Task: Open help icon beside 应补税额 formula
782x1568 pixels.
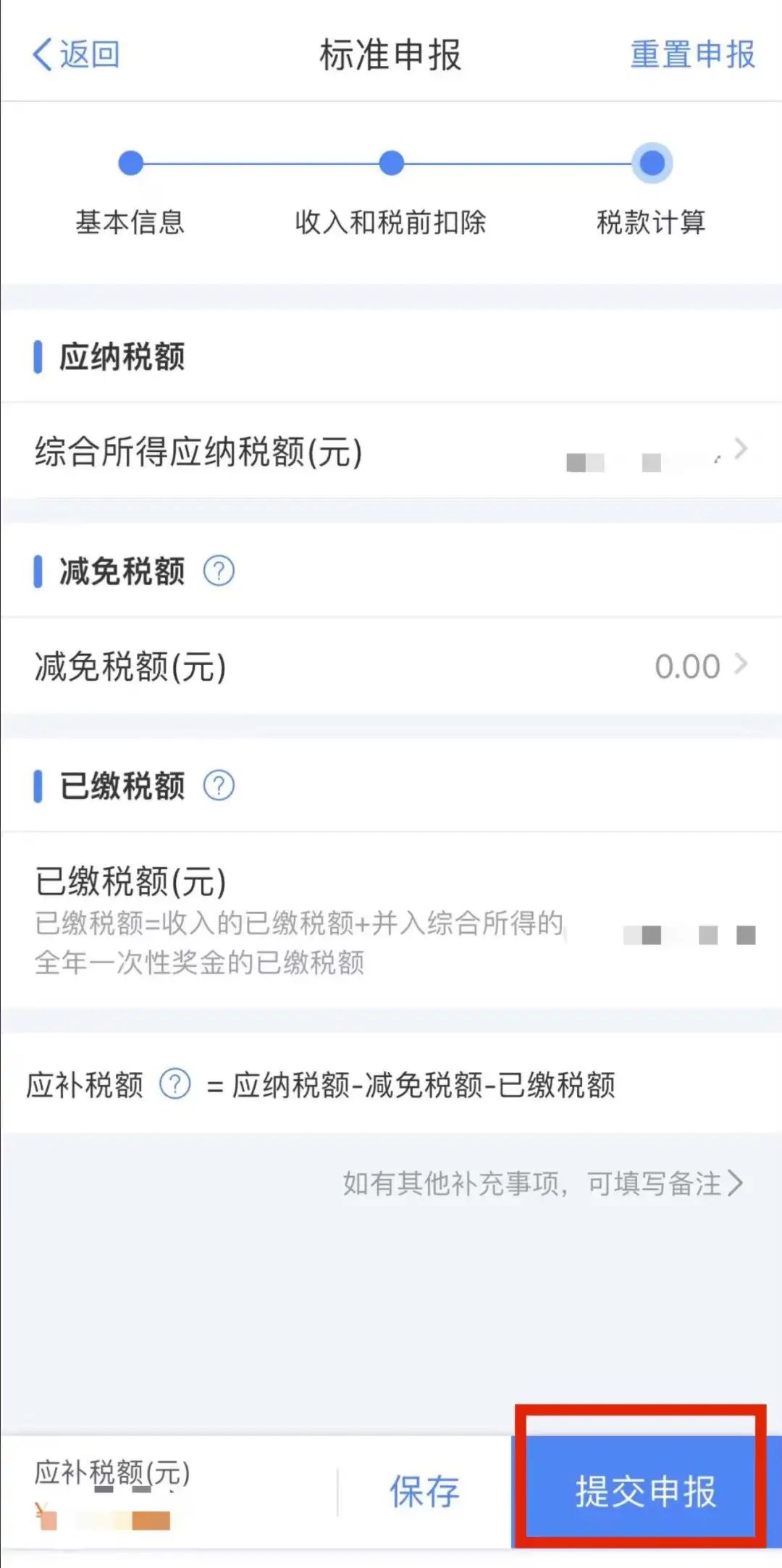Action: pos(175,1084)
